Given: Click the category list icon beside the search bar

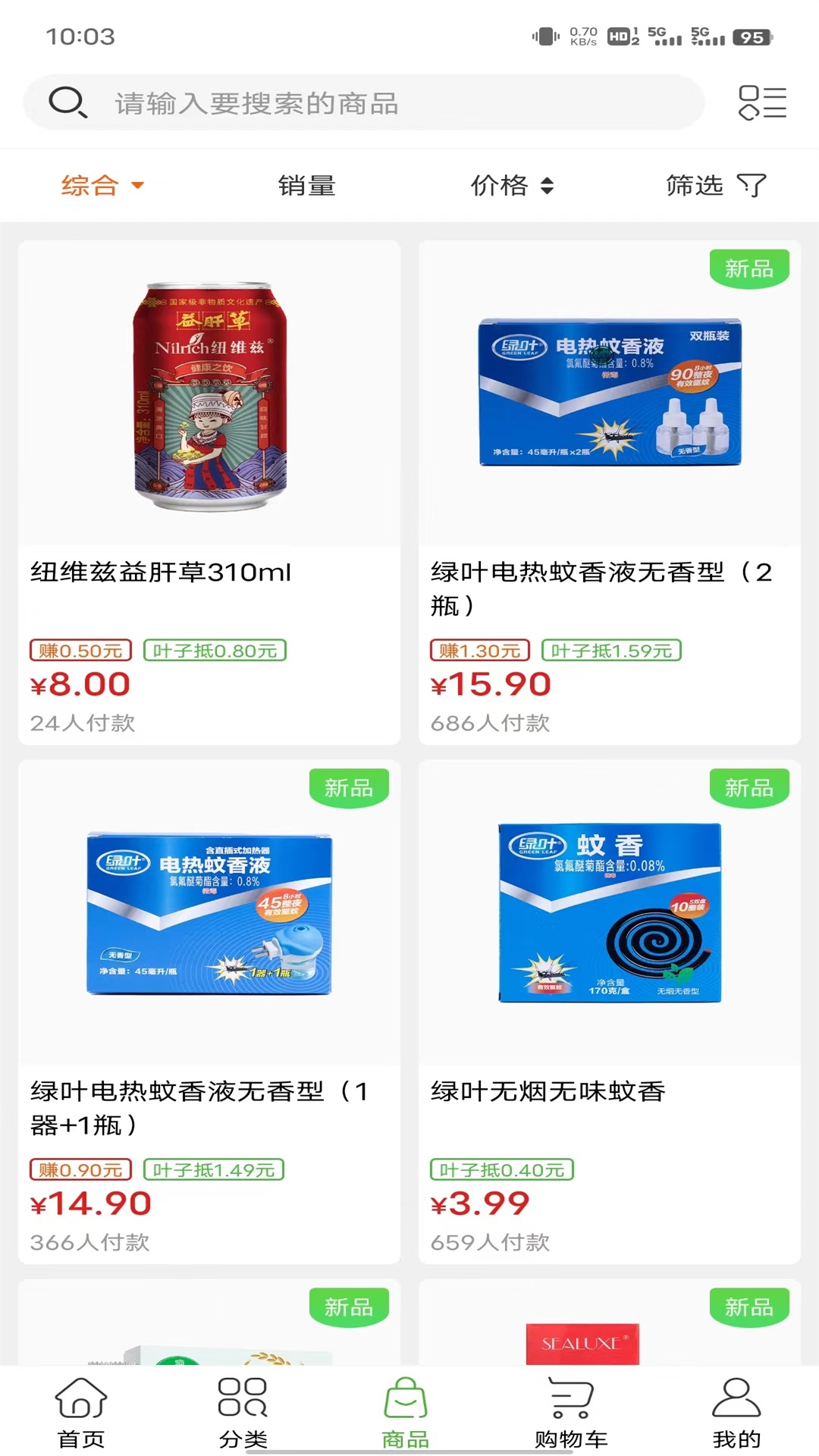Looking at the screenshot, I should 762,103.
